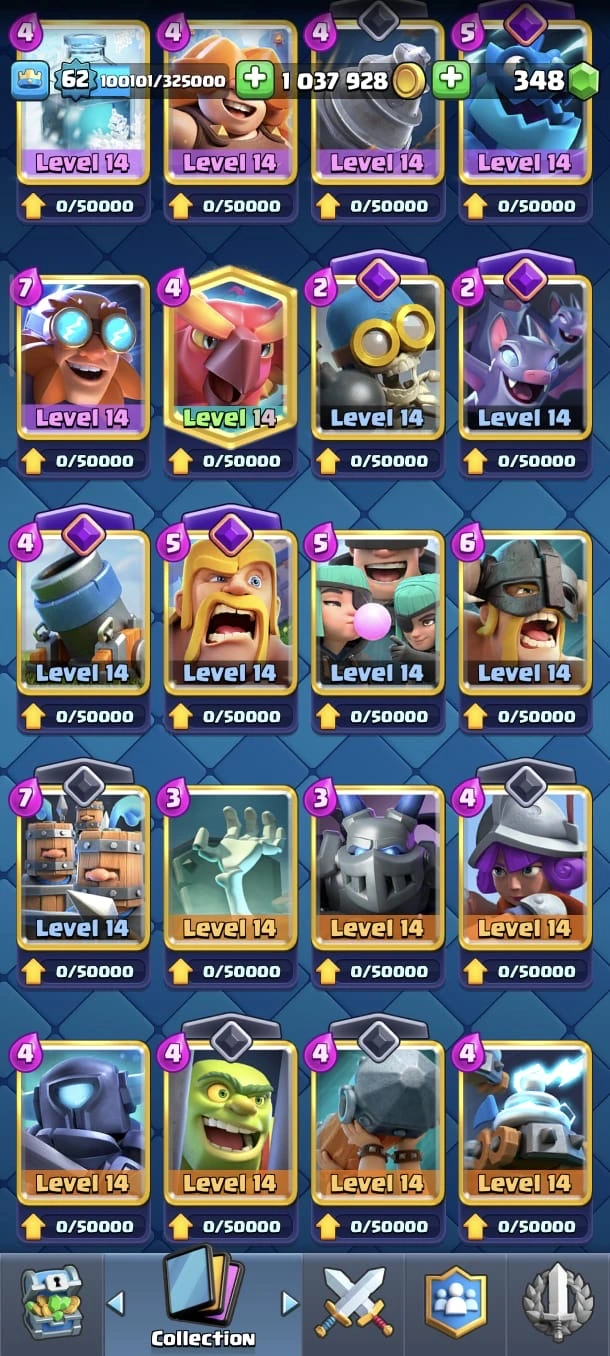610x1356 pixels.
Task: Tap the Bats card
Action: [525, 355]
